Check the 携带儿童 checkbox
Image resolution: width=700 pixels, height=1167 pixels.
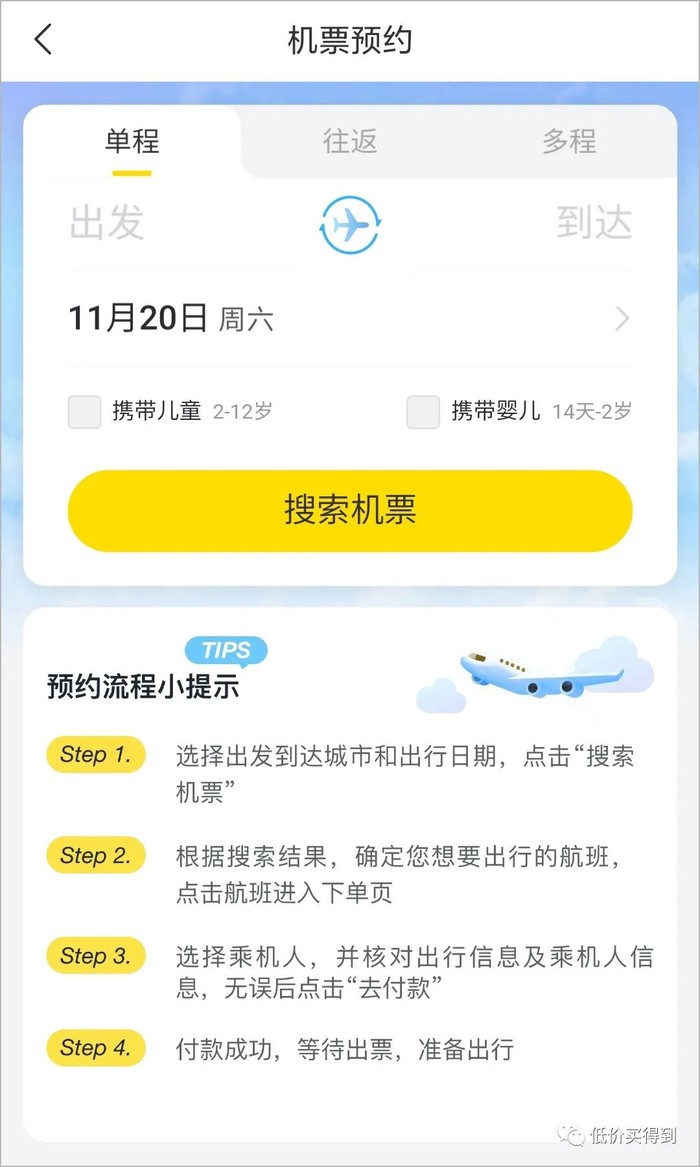[x=85, y=411]
